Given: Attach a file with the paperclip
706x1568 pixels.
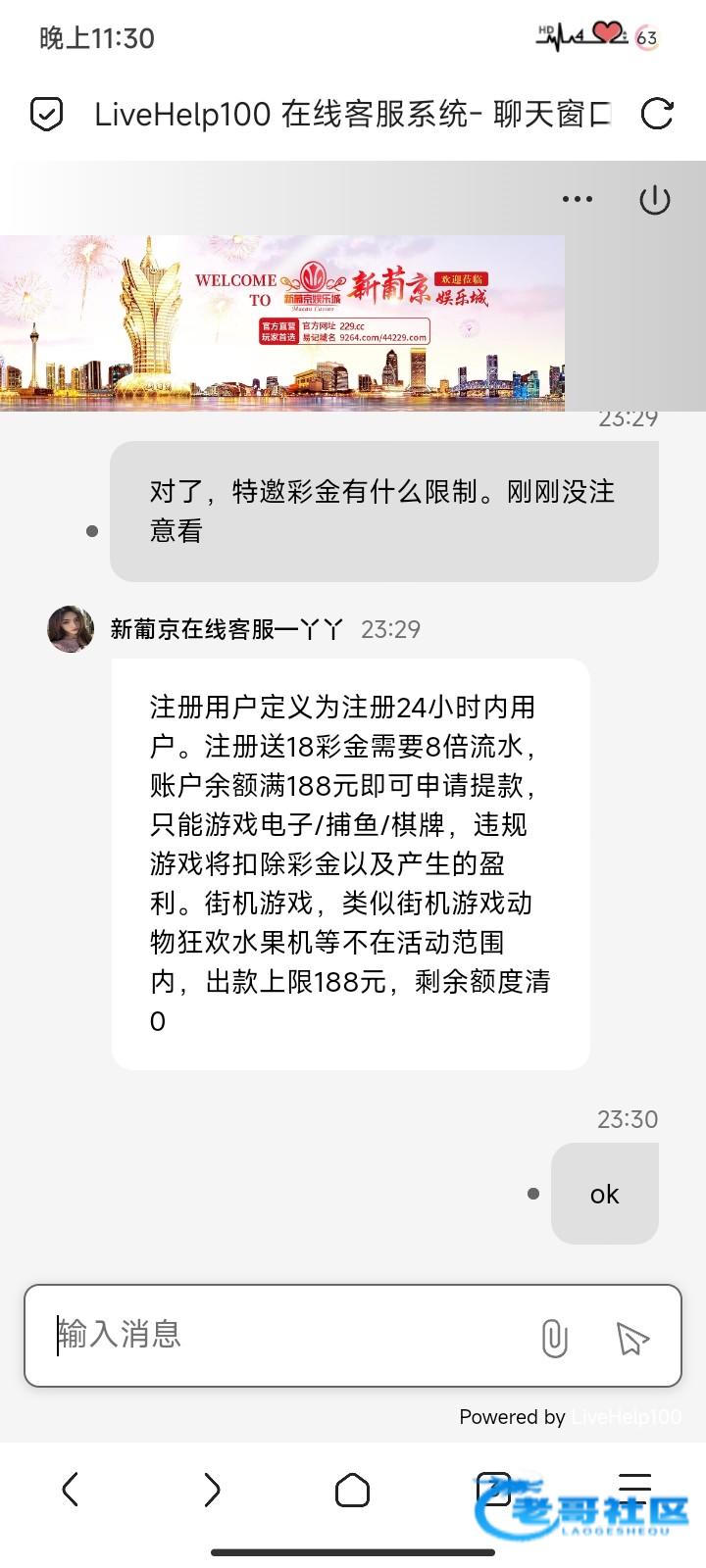Looking at the screenshot, I should 554,1337.
